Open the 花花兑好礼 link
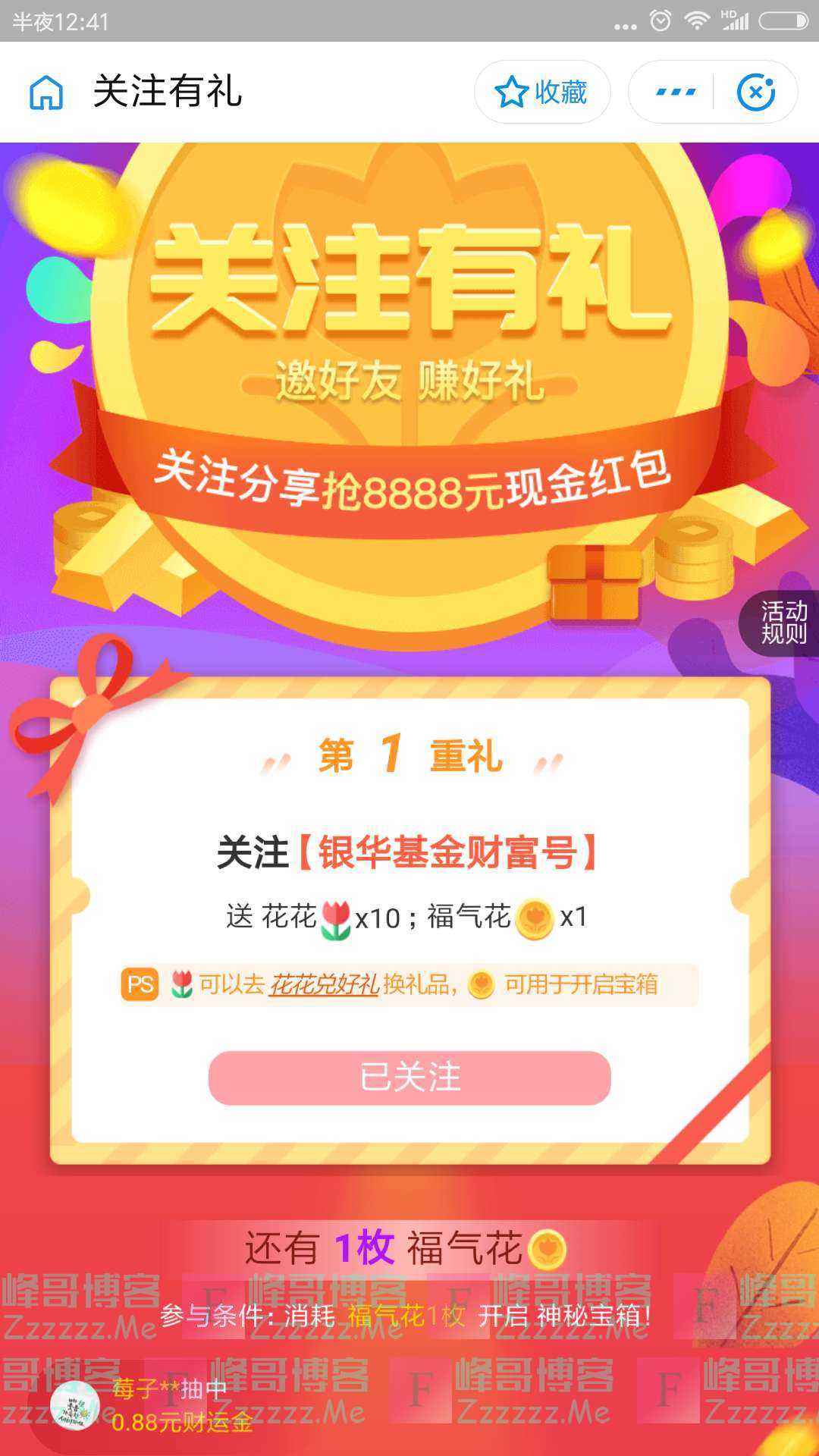Viewport: 819px width, 1456px height. (325, 984)
